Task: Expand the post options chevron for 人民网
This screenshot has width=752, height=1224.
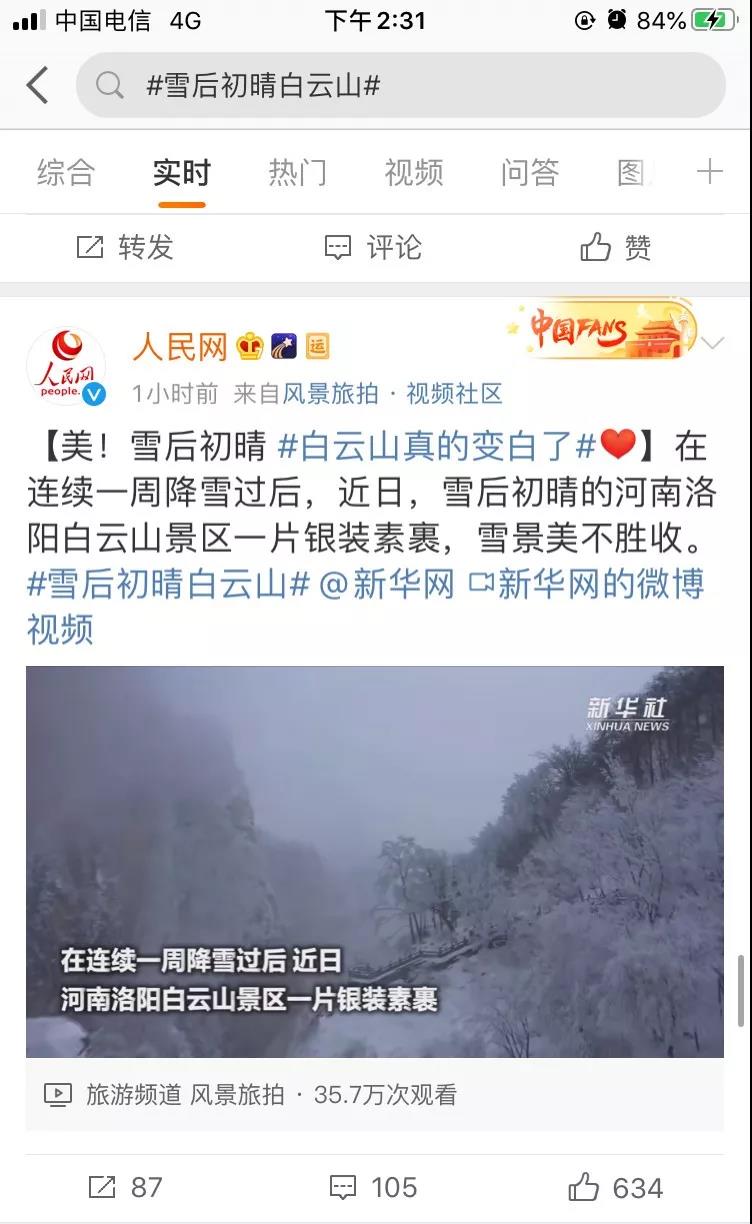Action: point(713,343)
